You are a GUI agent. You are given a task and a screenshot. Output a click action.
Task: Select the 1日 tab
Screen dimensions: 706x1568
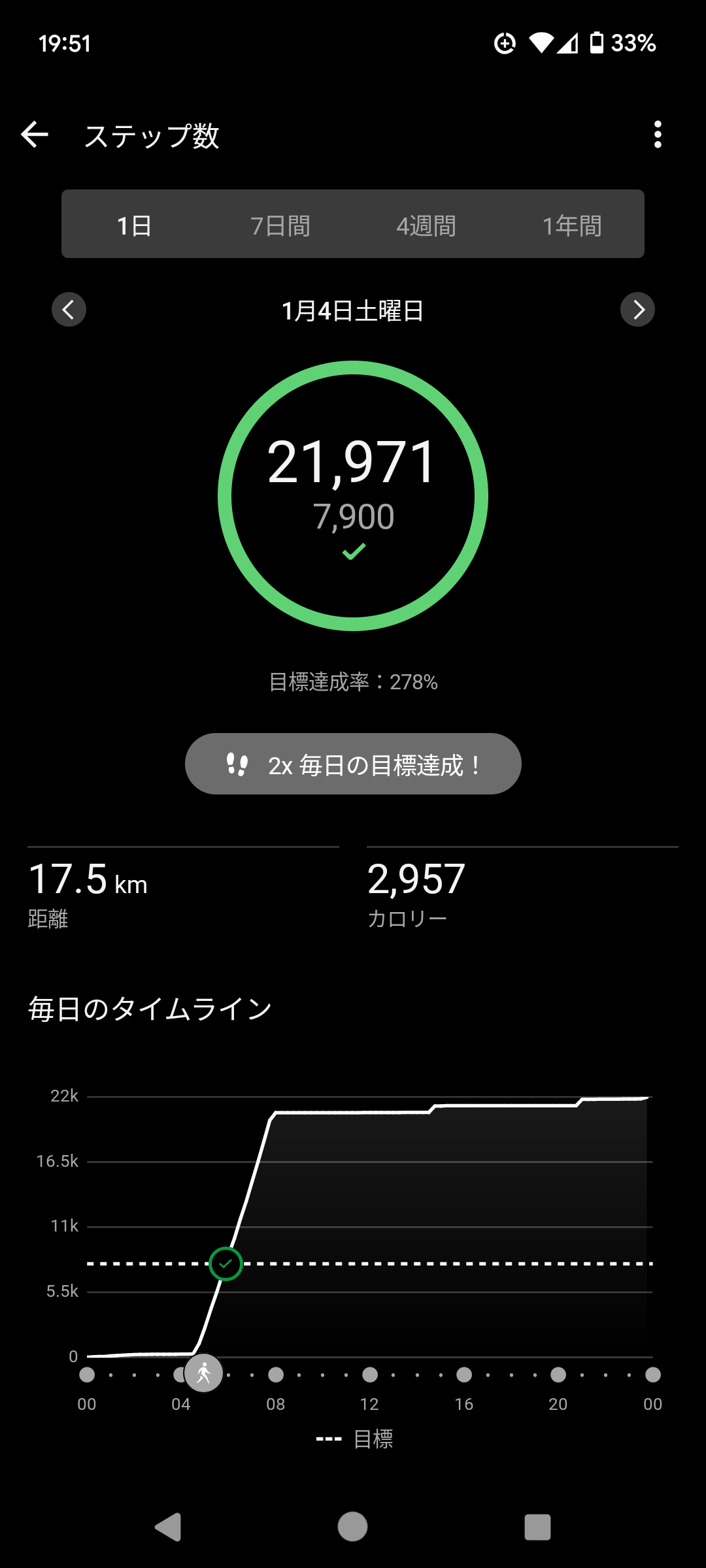pyautogui.click(x=135, y=225)
